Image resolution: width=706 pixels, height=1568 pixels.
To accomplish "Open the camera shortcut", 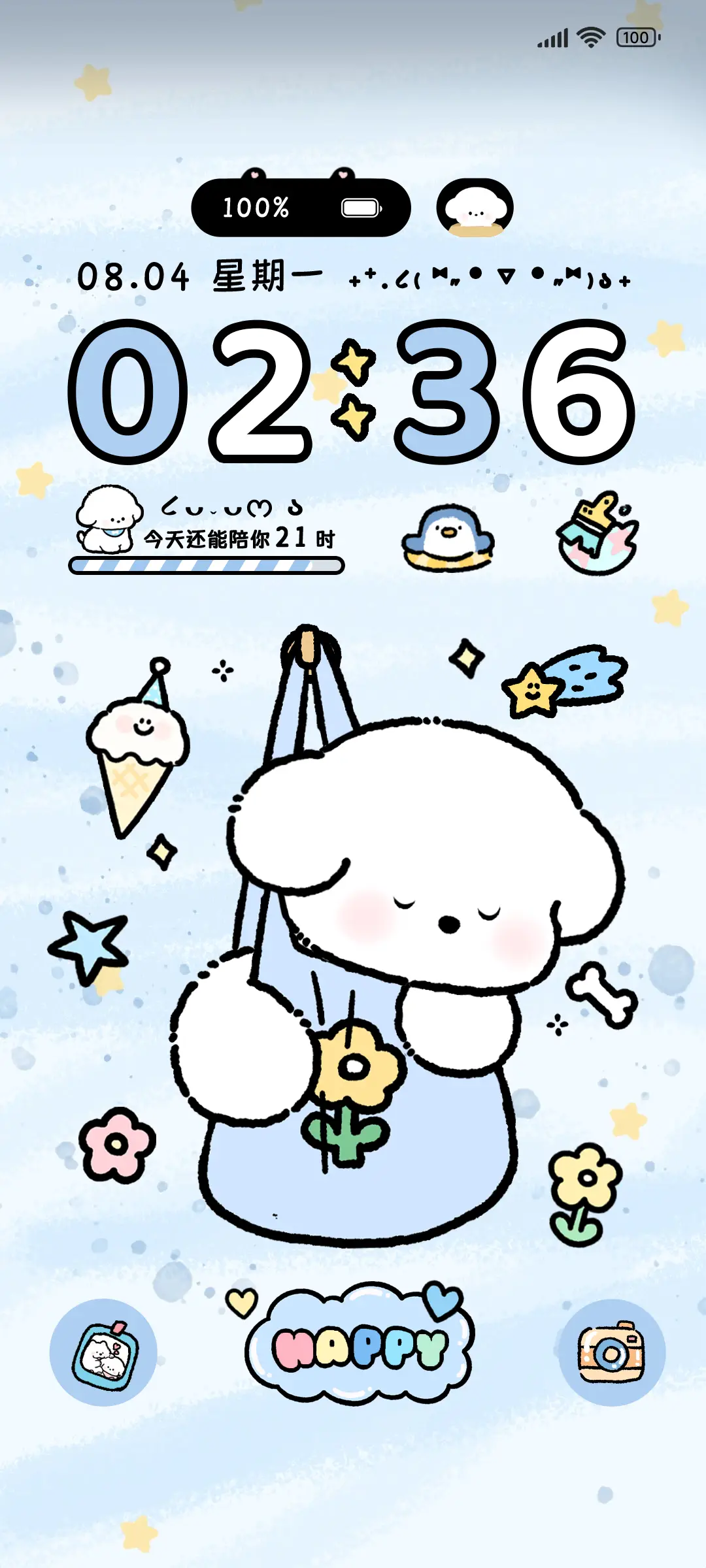I will (x=612, y=1352).
